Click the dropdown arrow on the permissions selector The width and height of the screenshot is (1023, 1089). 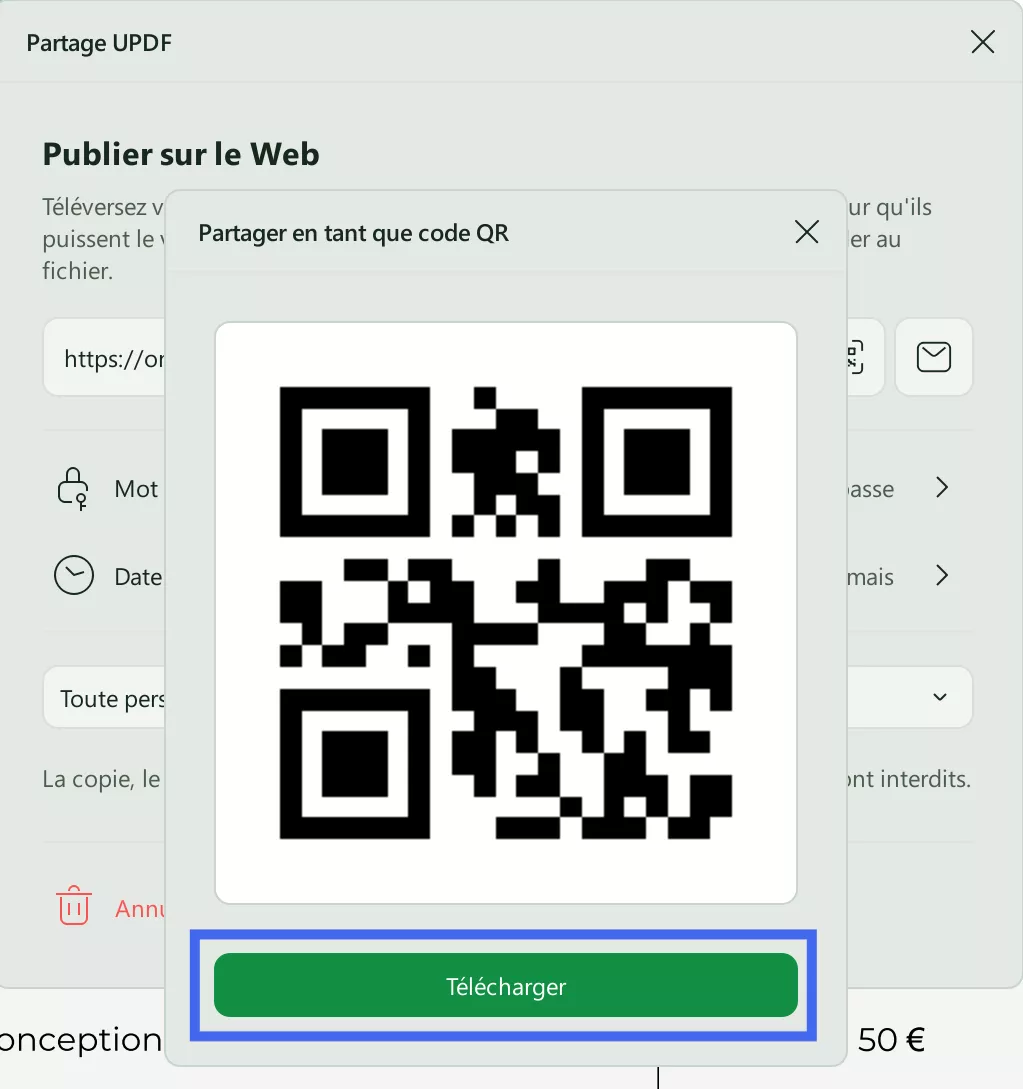click(938, 697)
